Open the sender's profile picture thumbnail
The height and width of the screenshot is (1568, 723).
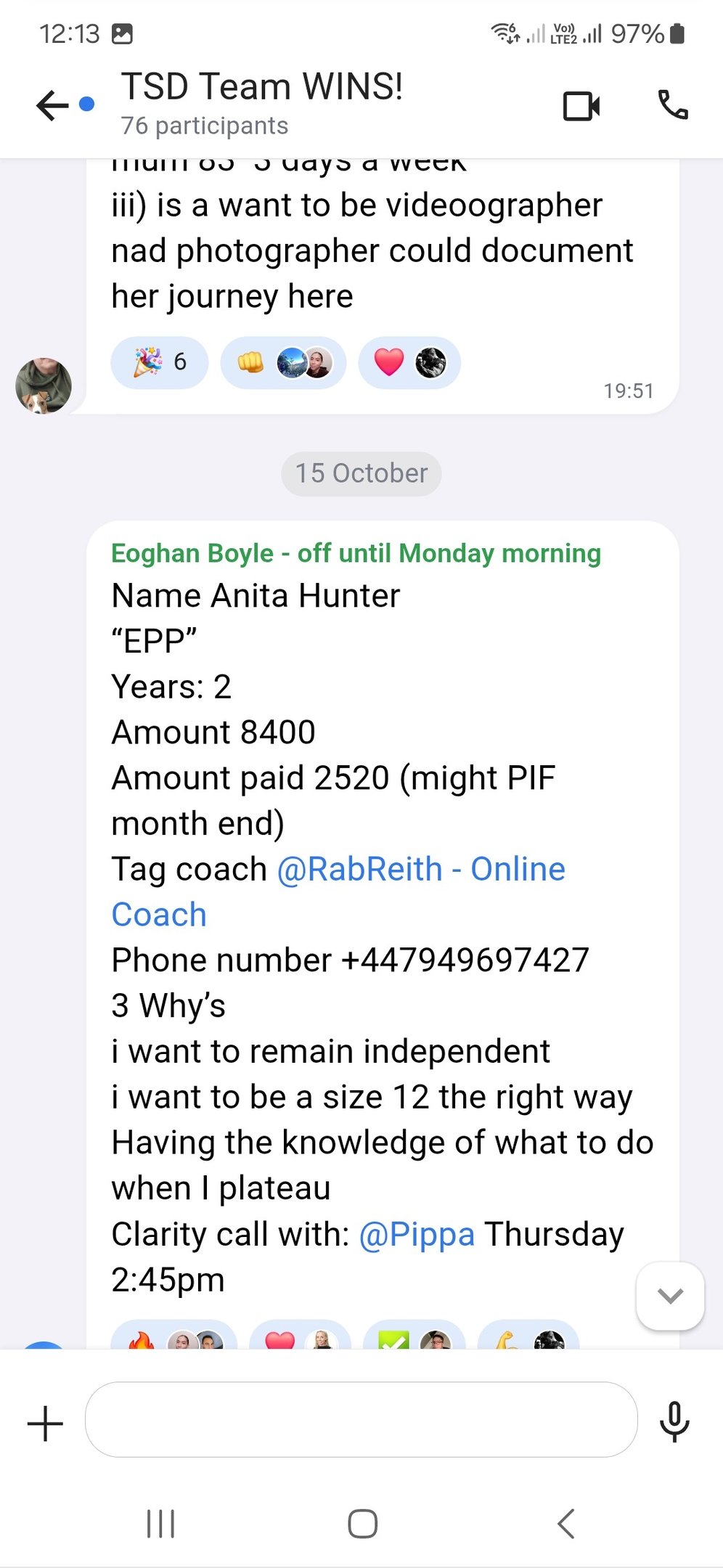tap(44, 387)
